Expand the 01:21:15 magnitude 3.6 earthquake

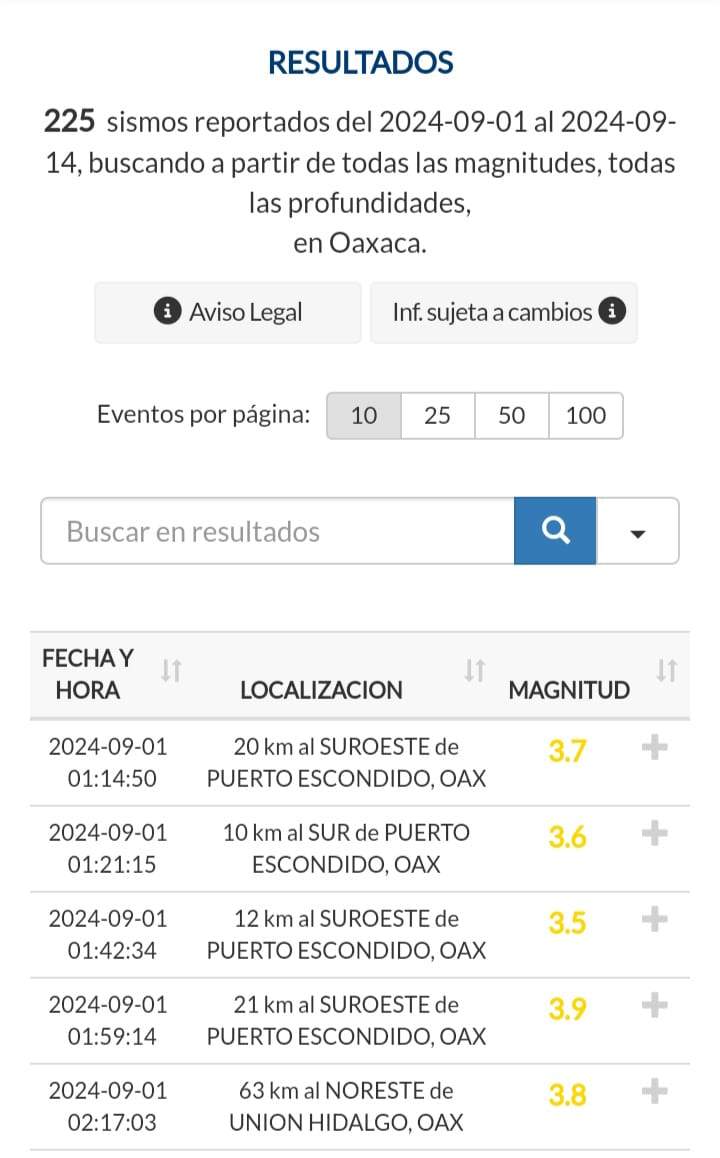tap(654, 833)
